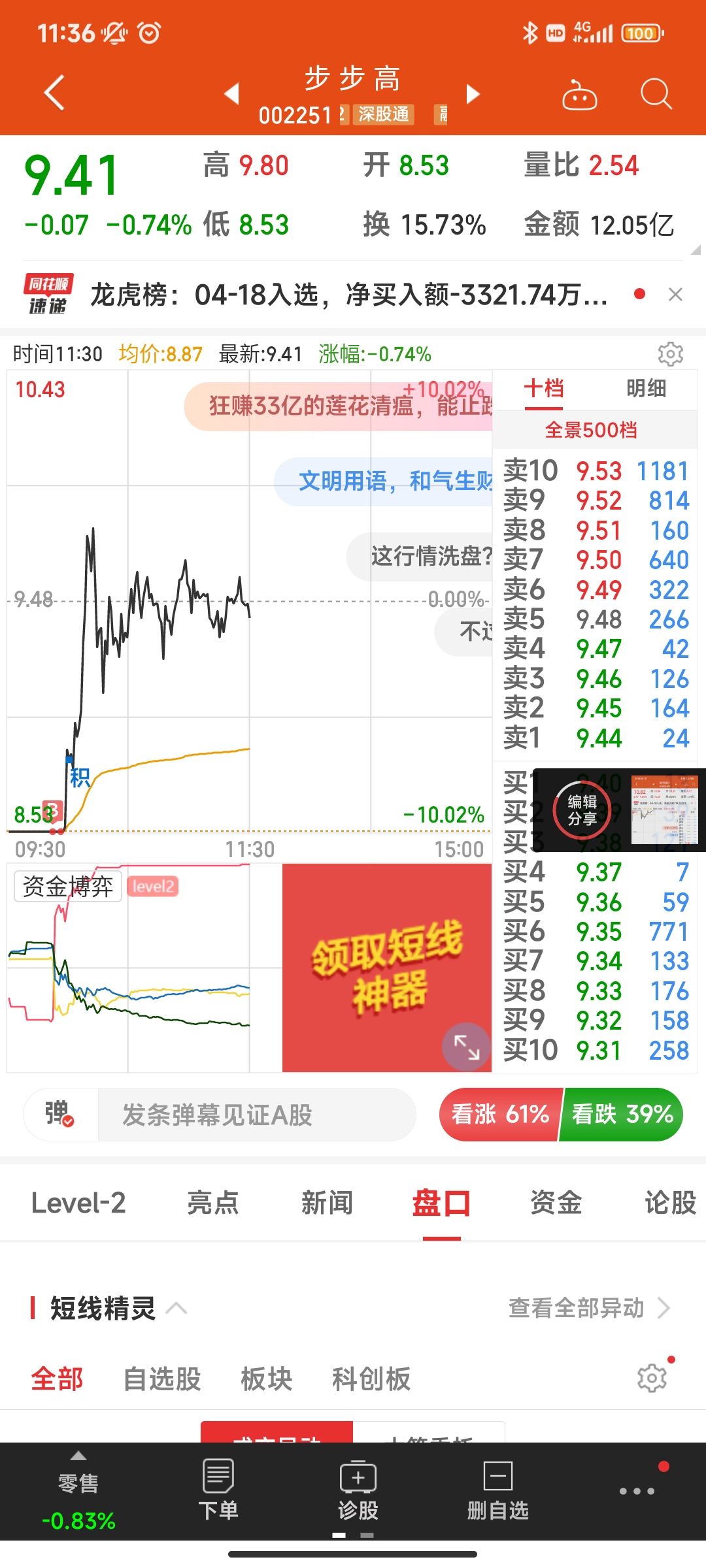706x1568 pixels.
Task: Open the search magnifier
Action: [x=656, y=95]
